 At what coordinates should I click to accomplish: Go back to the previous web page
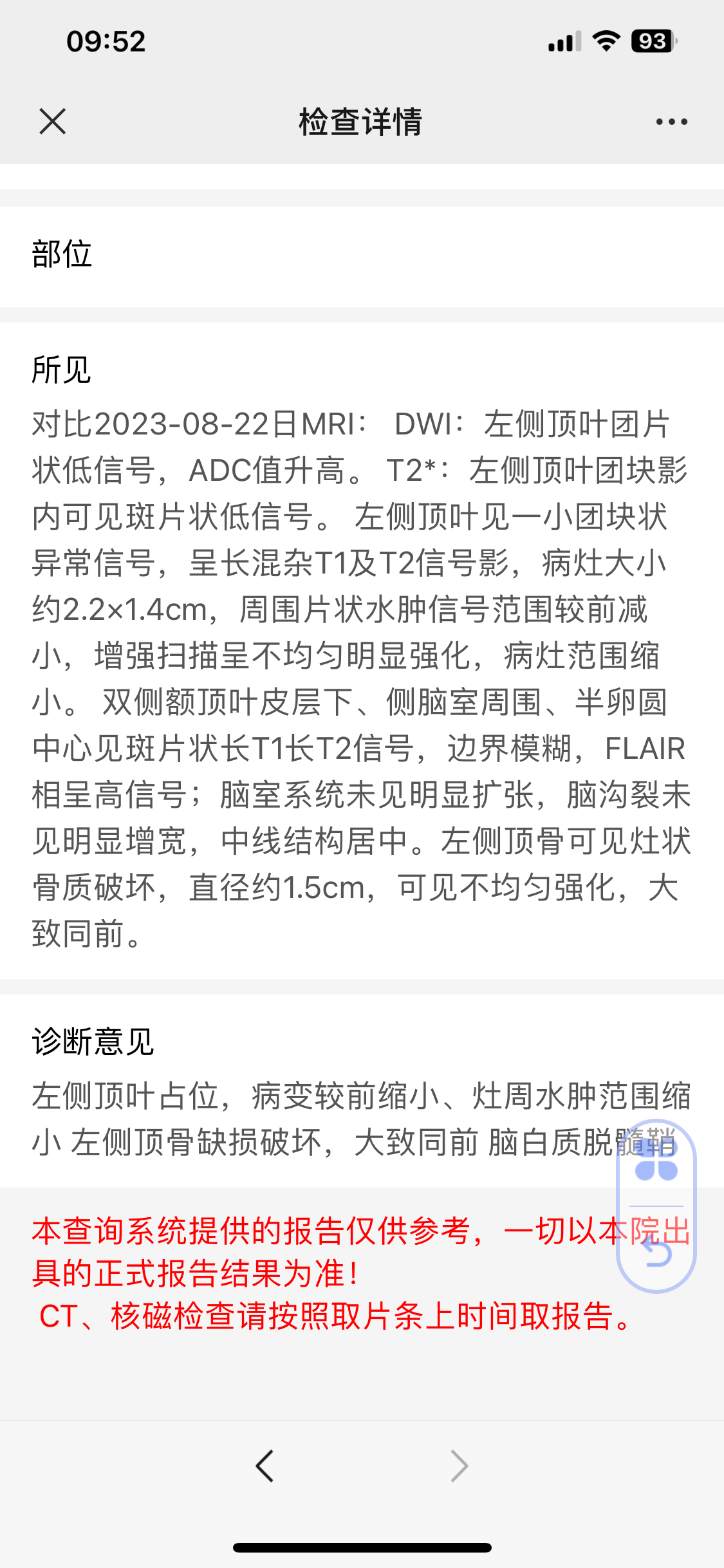tap(265, 1466)
